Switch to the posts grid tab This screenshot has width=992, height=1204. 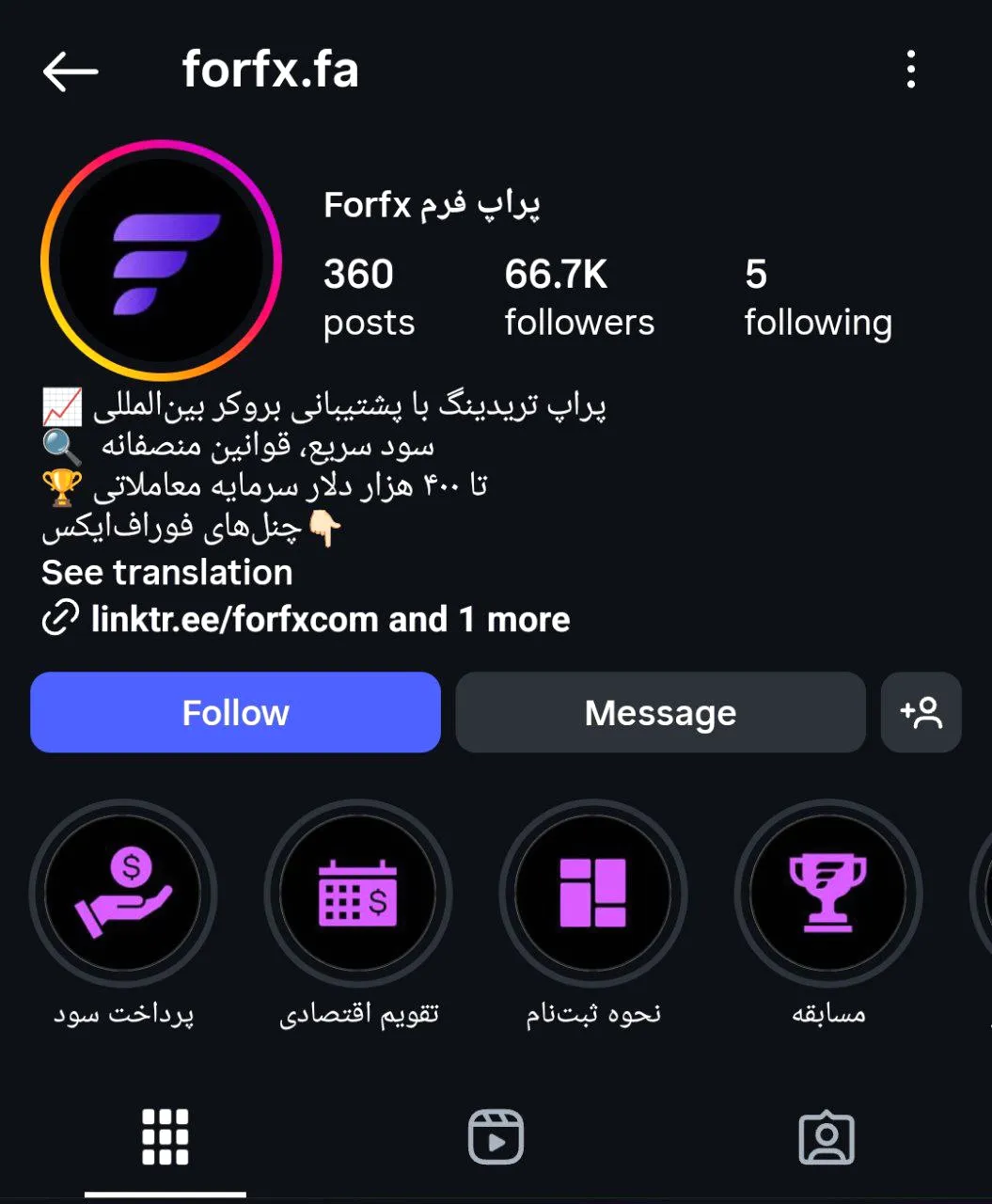click(165, 1138)
